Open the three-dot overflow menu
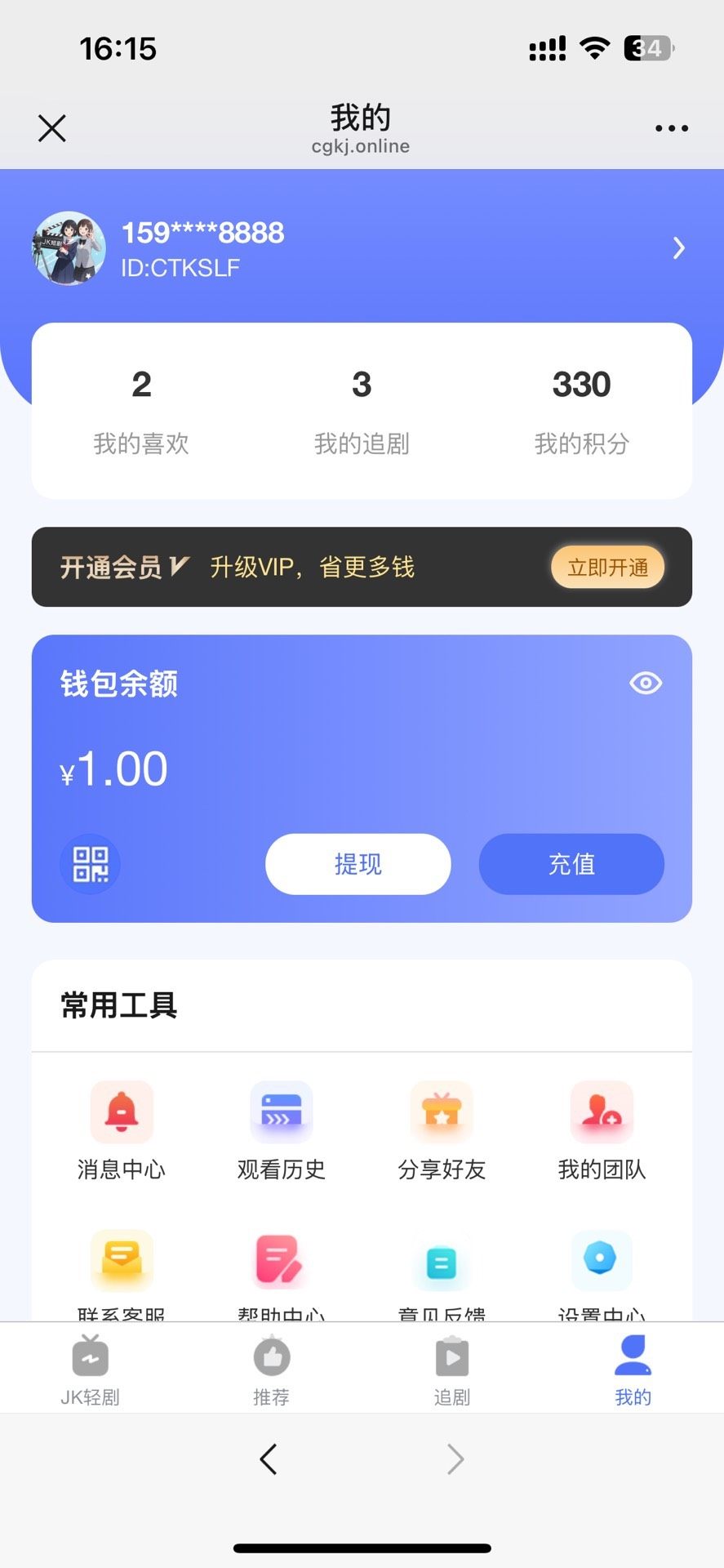The height and width of the screenshot is (1568, 724). tap(671, 128)
